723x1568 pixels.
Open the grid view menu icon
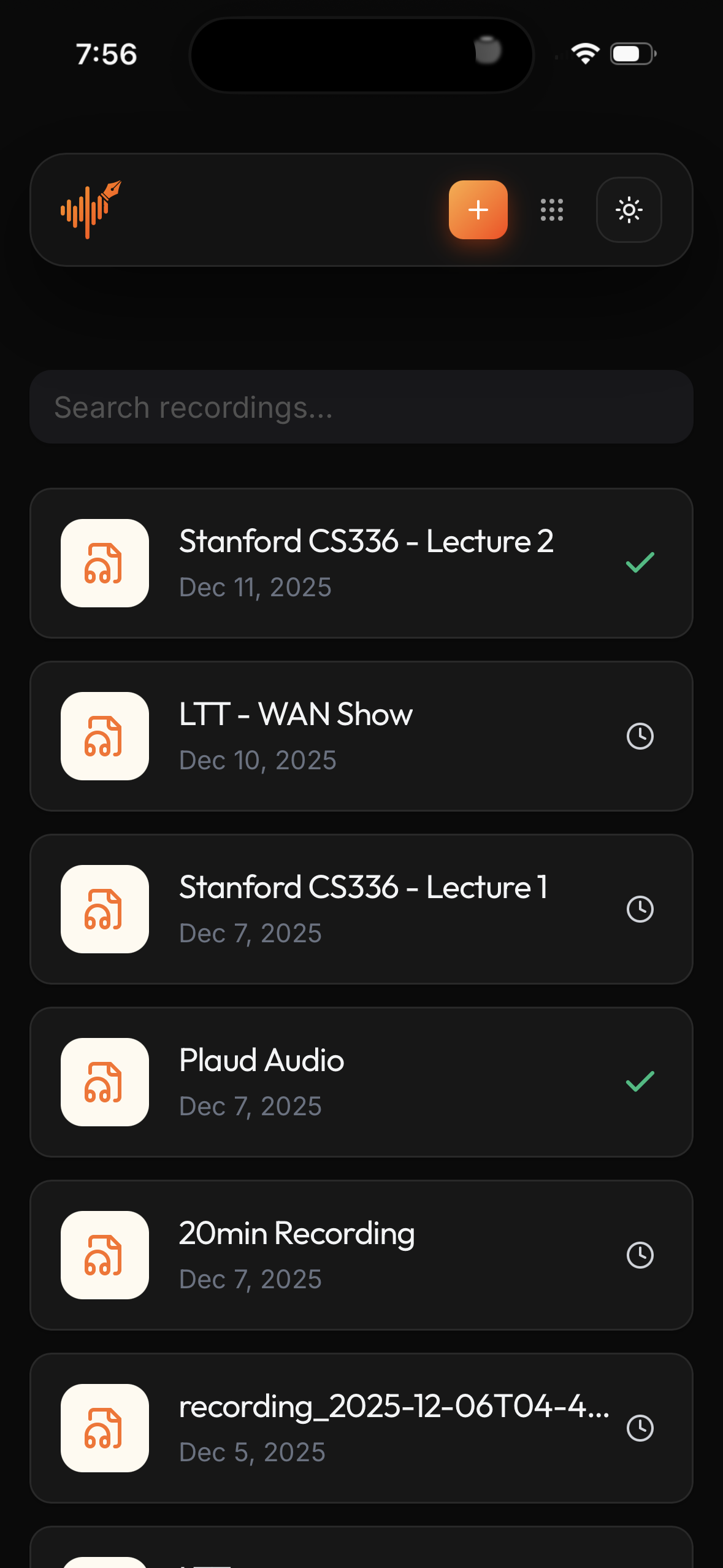click(x=553, y=210)
